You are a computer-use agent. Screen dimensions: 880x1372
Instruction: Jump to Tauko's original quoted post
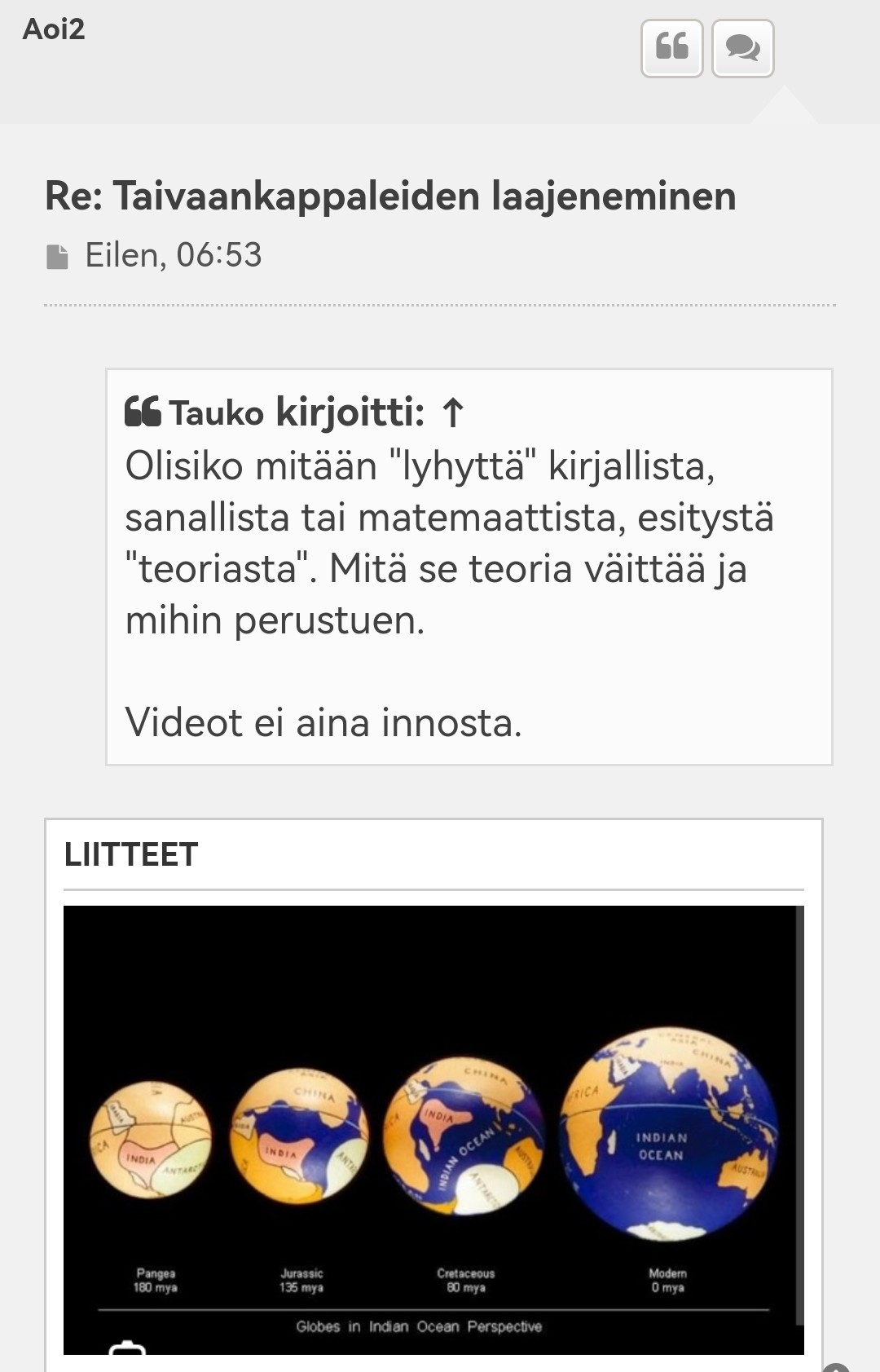click(453, 412)
